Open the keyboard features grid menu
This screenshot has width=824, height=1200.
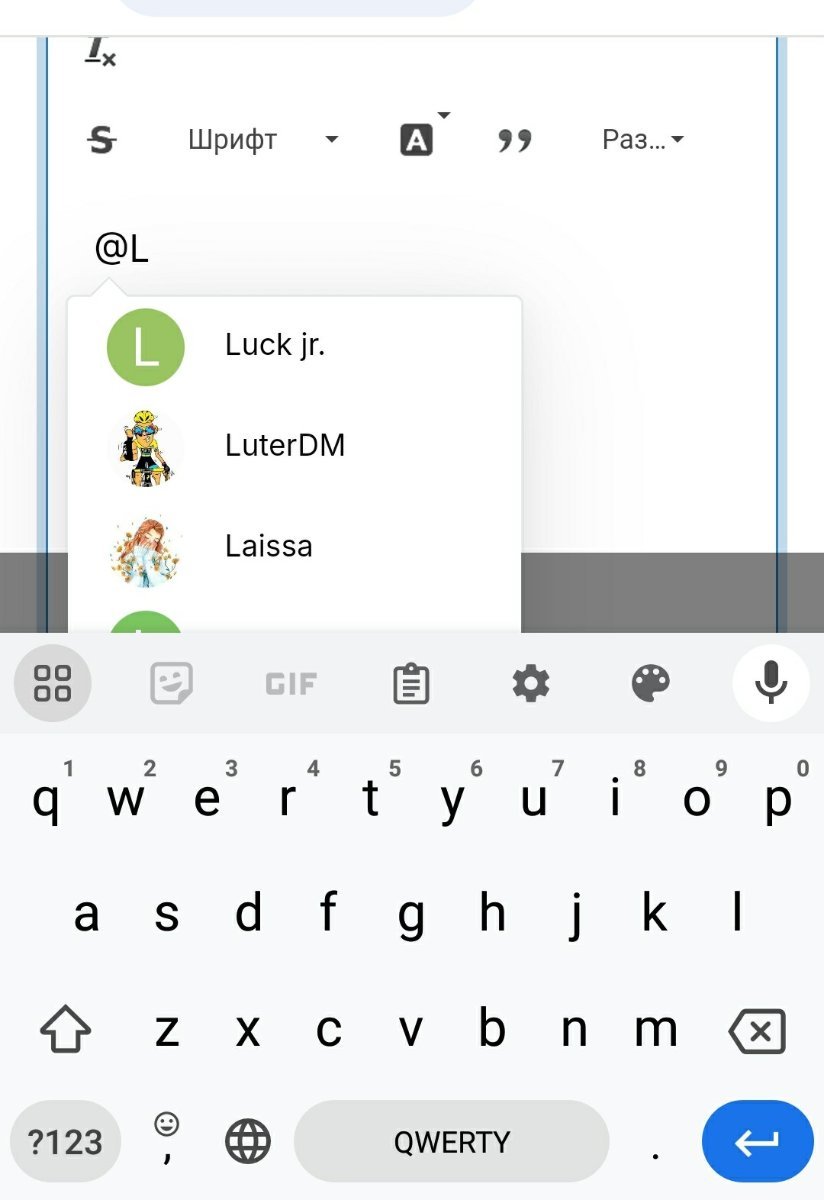click(x=52, y=684)
